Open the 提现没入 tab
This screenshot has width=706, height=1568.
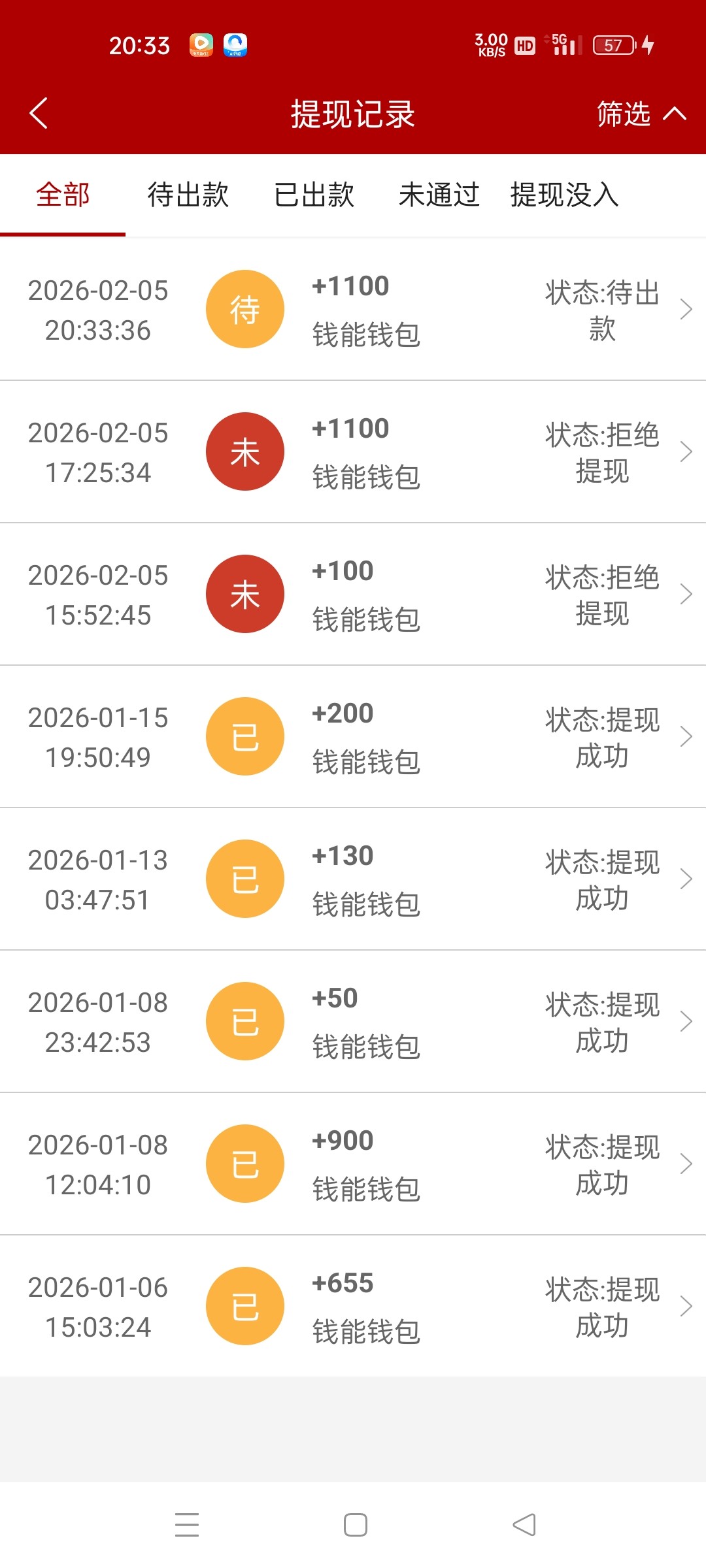coord(565,195)
